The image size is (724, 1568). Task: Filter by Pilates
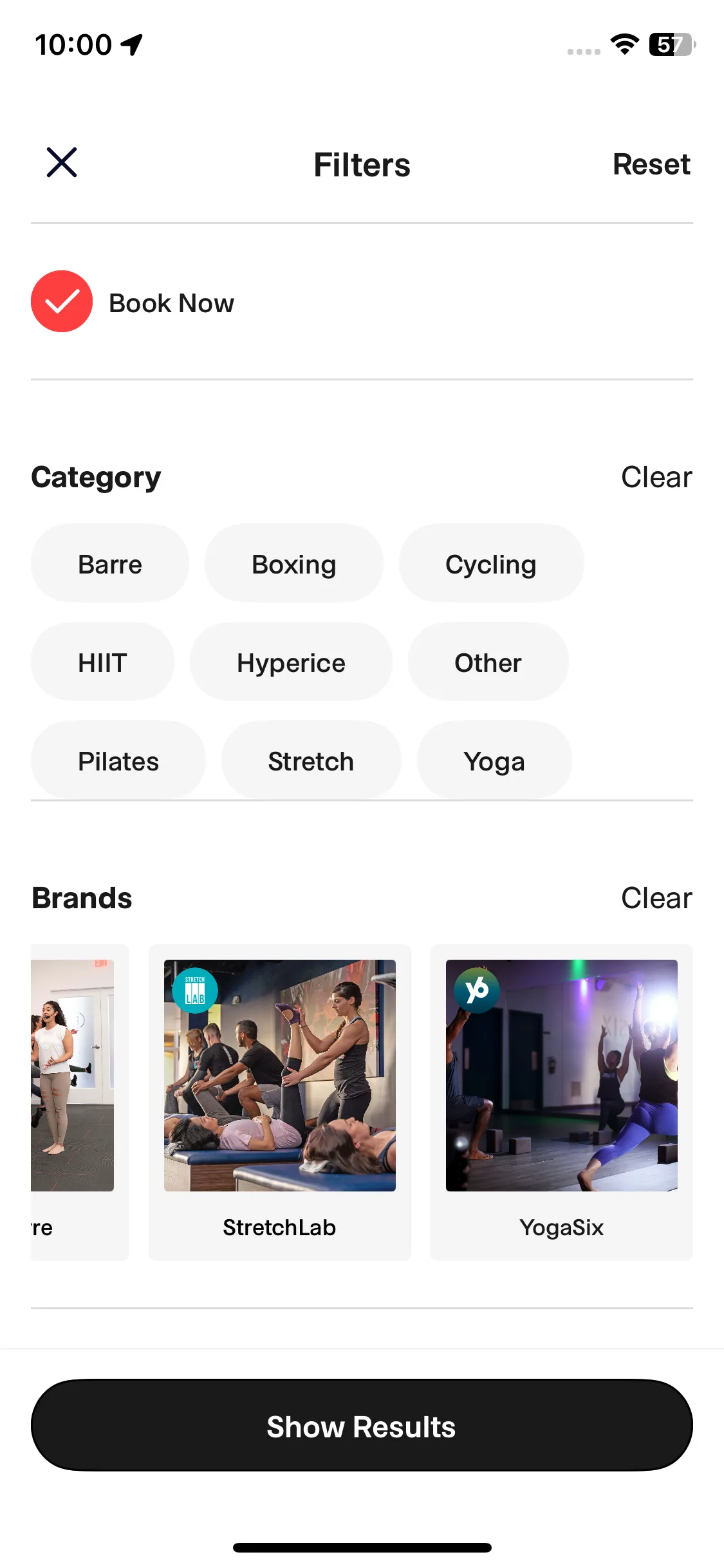click(x=118, y=761)
